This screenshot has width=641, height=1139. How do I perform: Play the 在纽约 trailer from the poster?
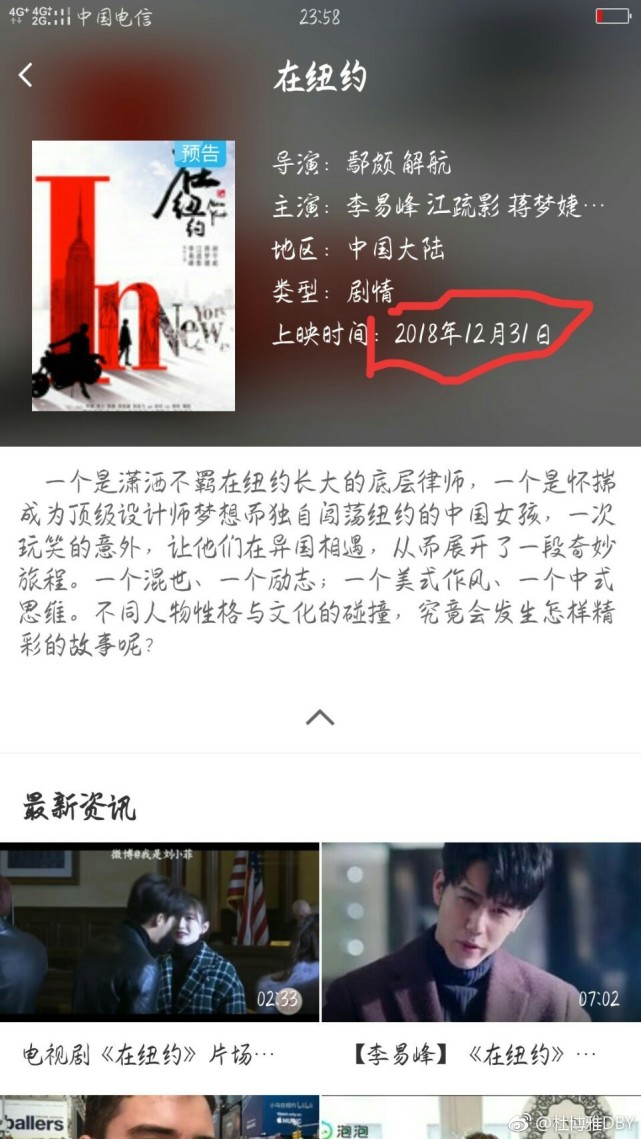point(133,275)
